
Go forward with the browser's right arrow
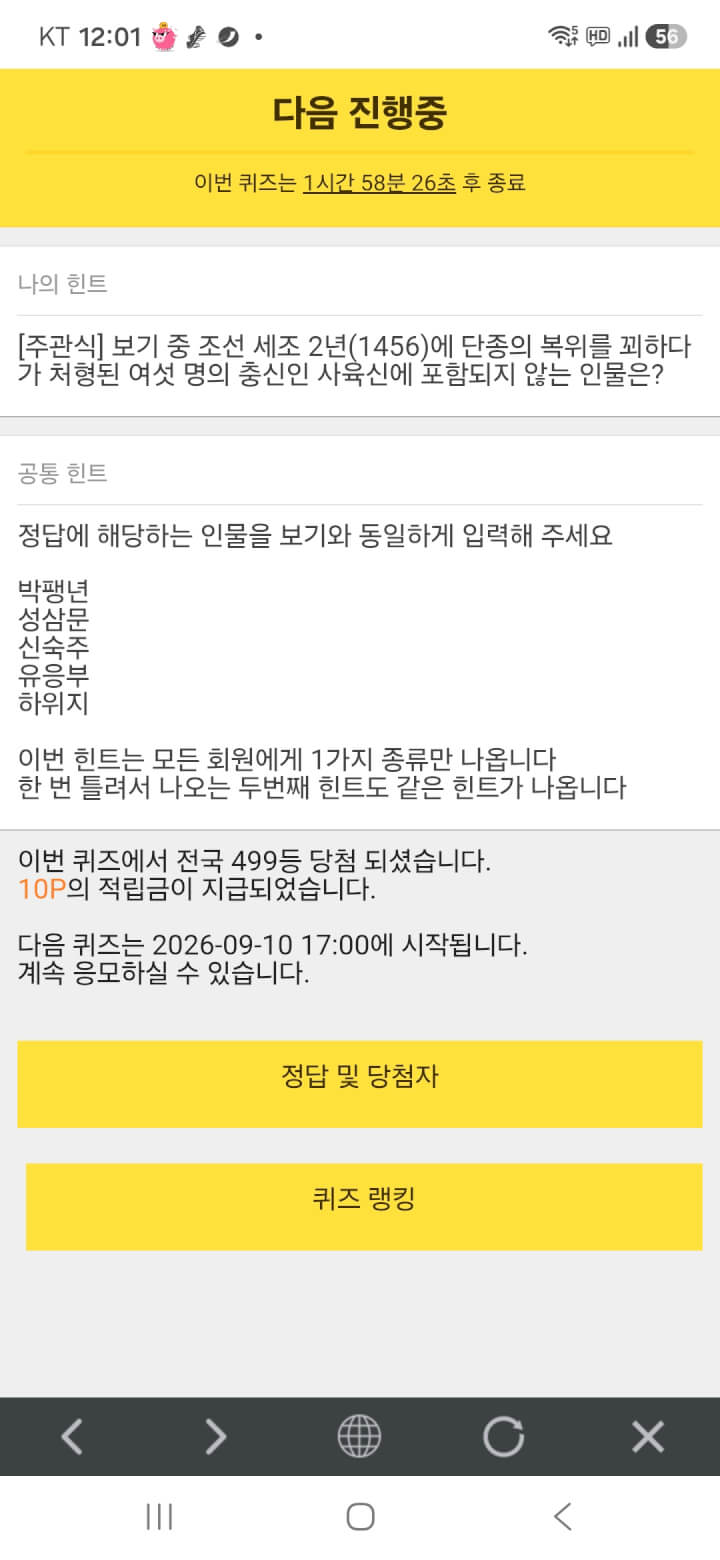pyautogui.click(x=215, y=1437)
